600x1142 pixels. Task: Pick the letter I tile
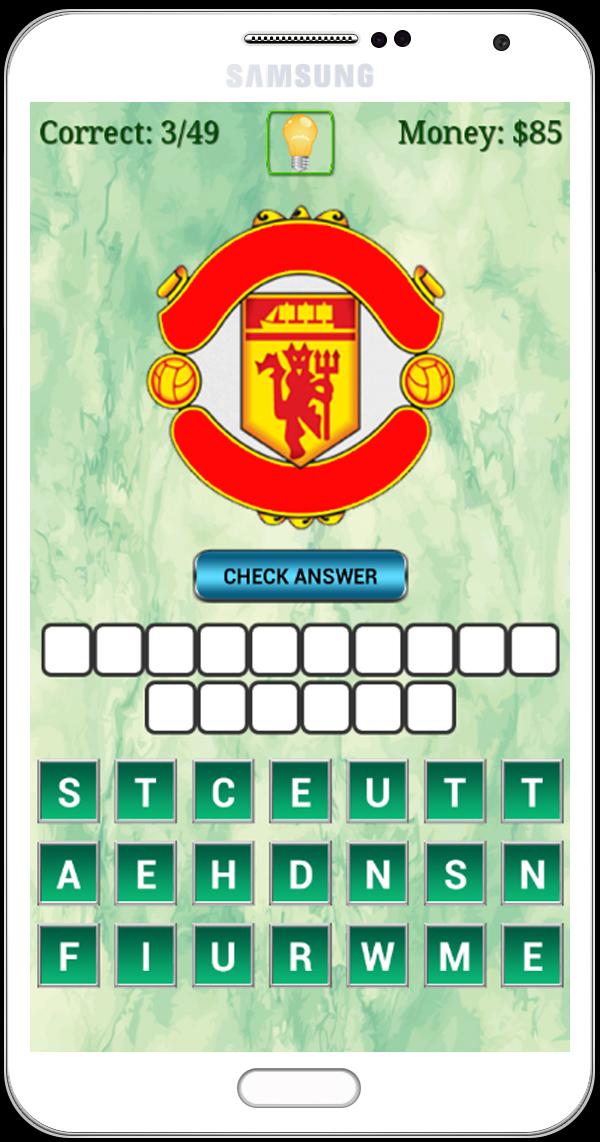(146, 956)
